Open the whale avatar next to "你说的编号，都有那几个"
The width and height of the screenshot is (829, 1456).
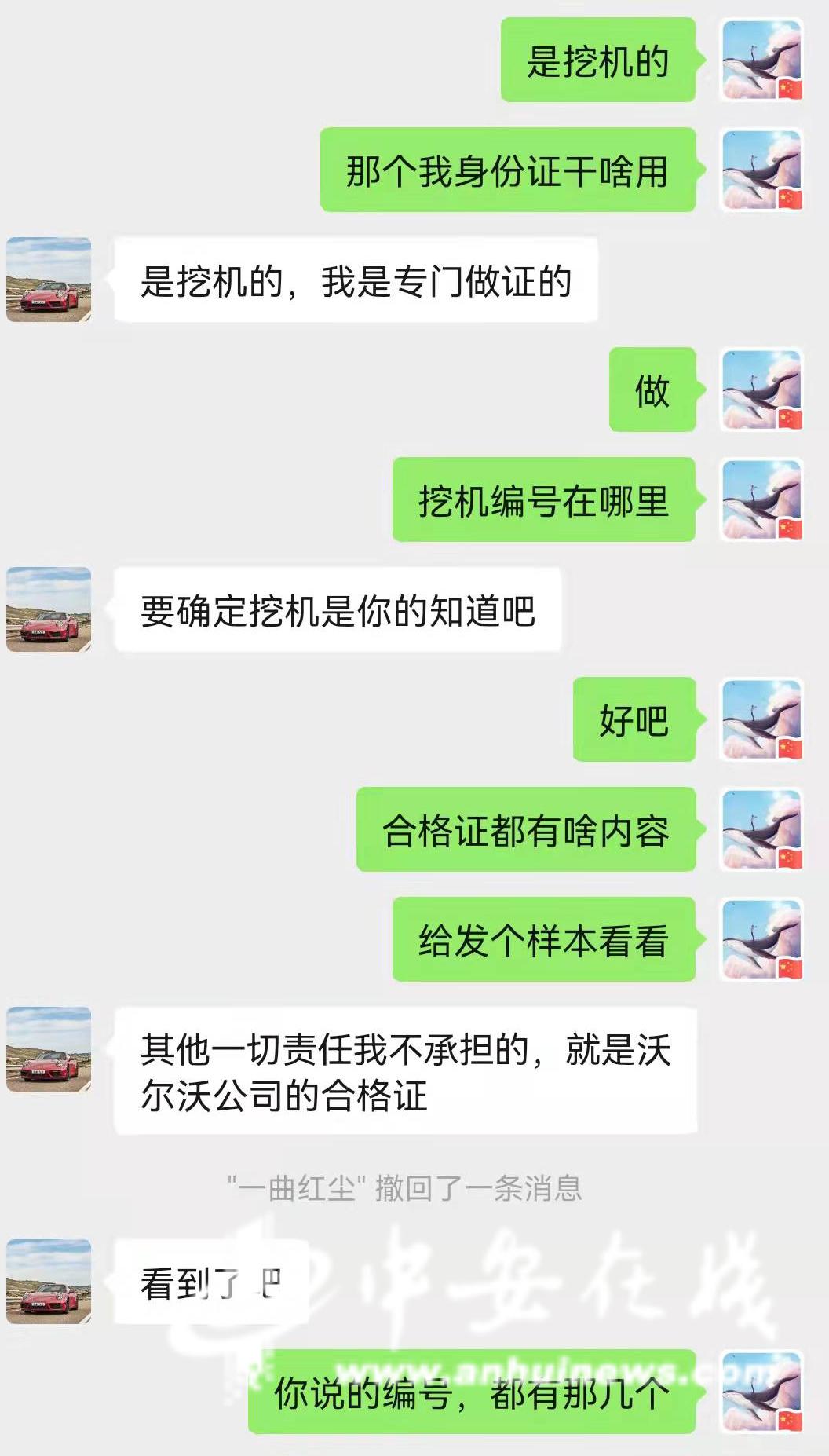pos(761,1392)
